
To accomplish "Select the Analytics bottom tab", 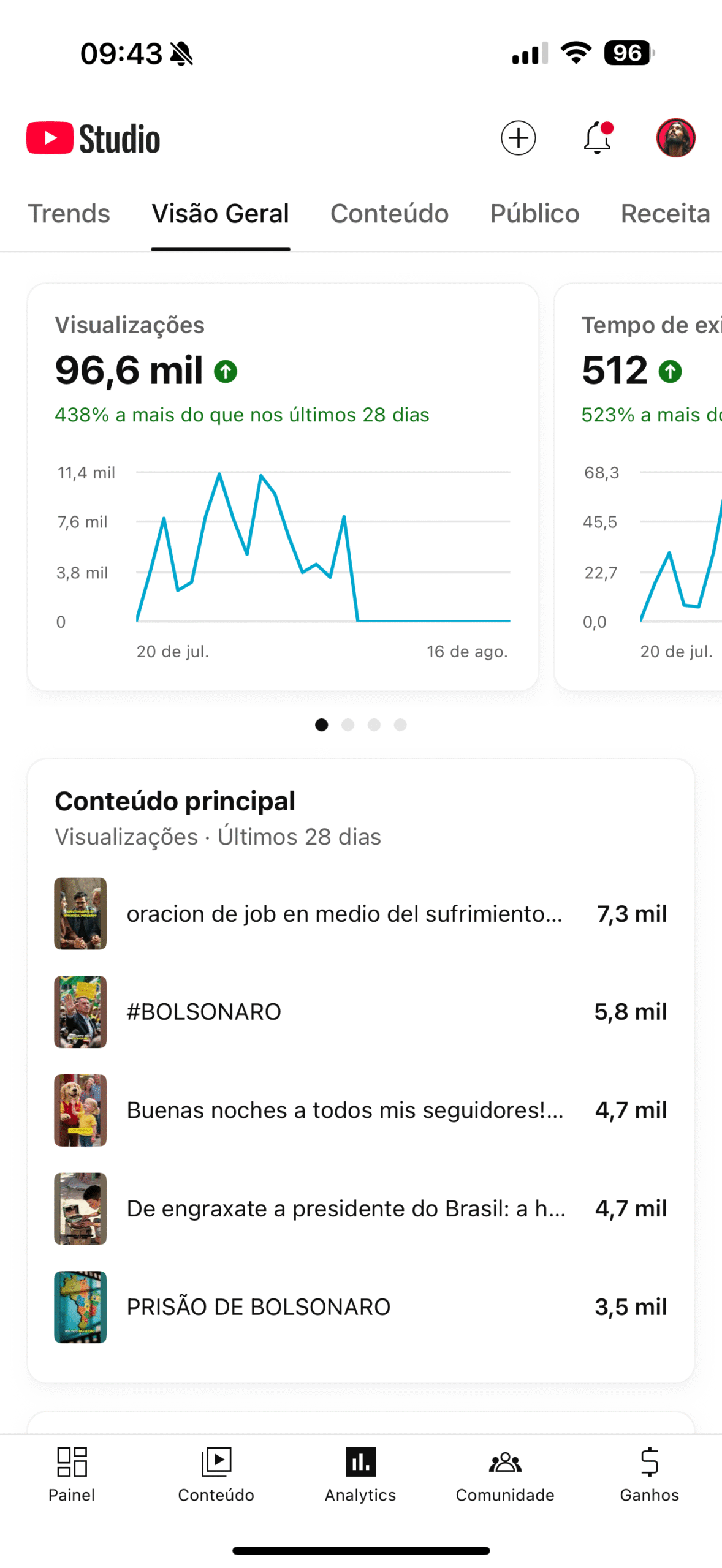I will click(360, 1475).
